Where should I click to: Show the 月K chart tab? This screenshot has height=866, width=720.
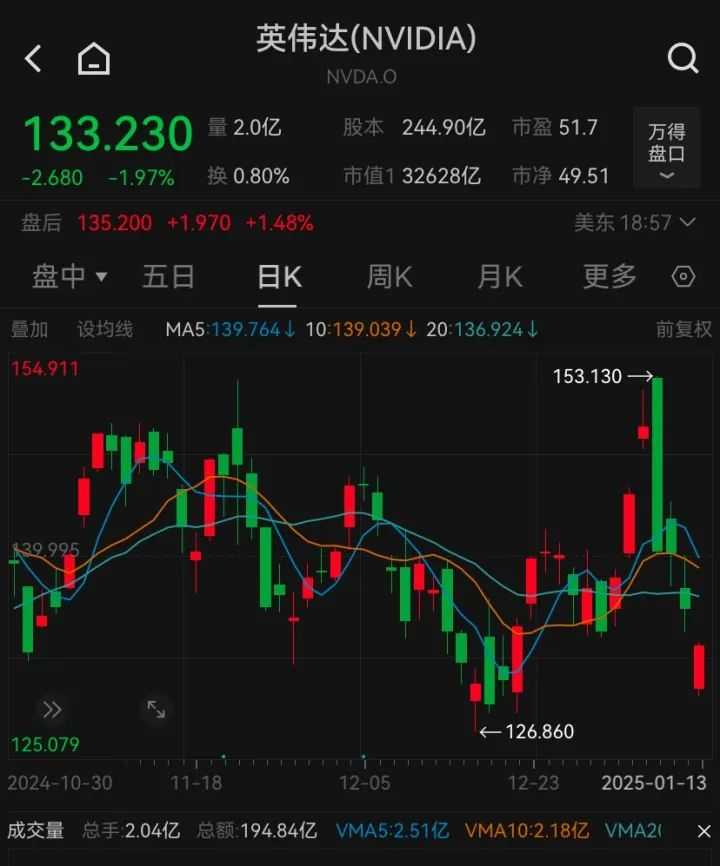499,276
